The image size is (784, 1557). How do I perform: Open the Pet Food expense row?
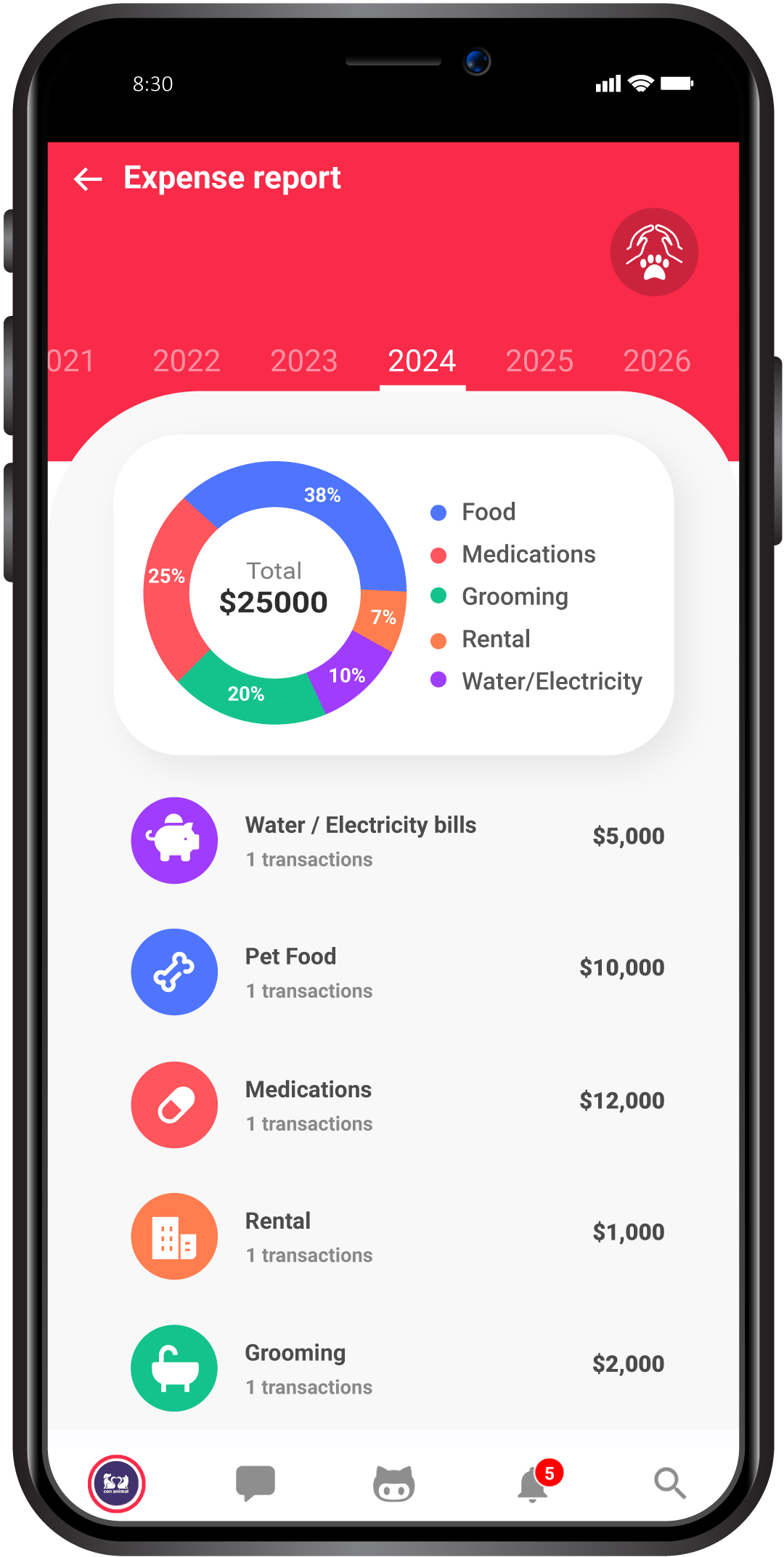coord(396,972)
